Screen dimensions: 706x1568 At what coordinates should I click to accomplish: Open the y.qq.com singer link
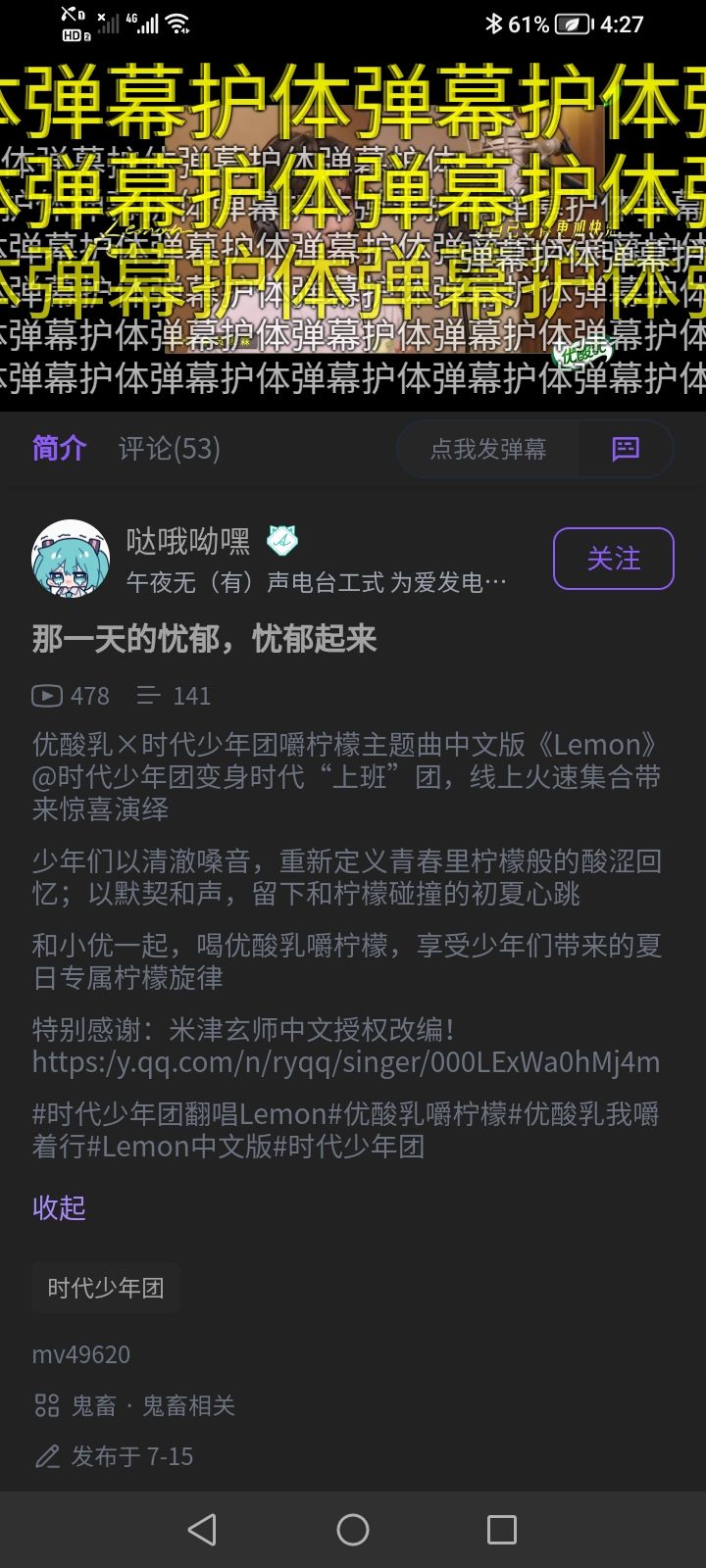[345, 1062]
